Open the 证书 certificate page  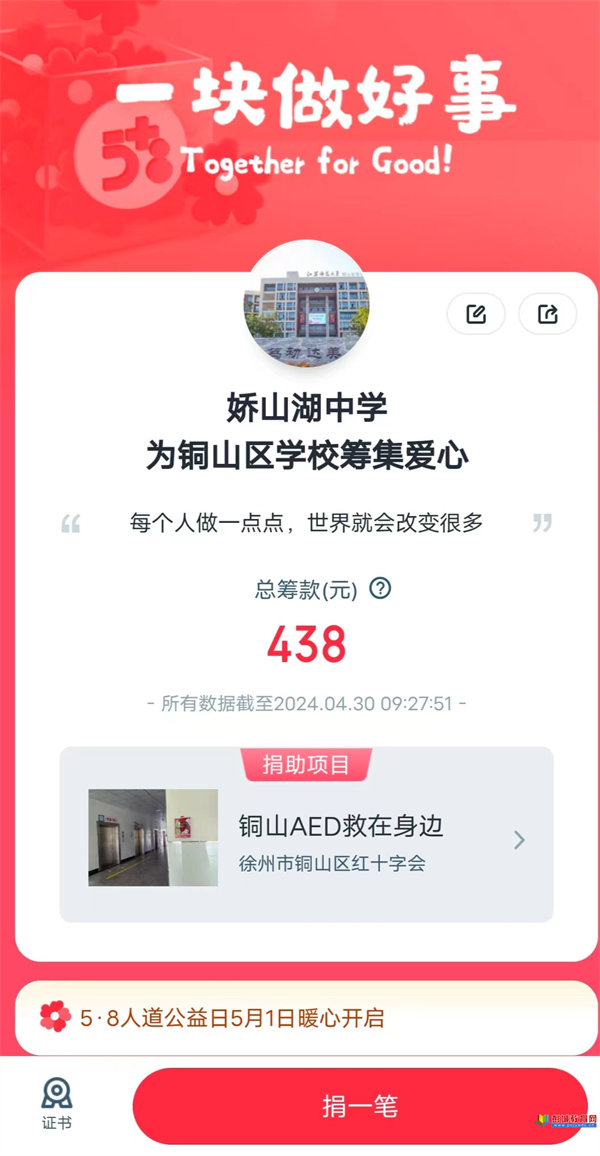click(x=57, y=1104)
